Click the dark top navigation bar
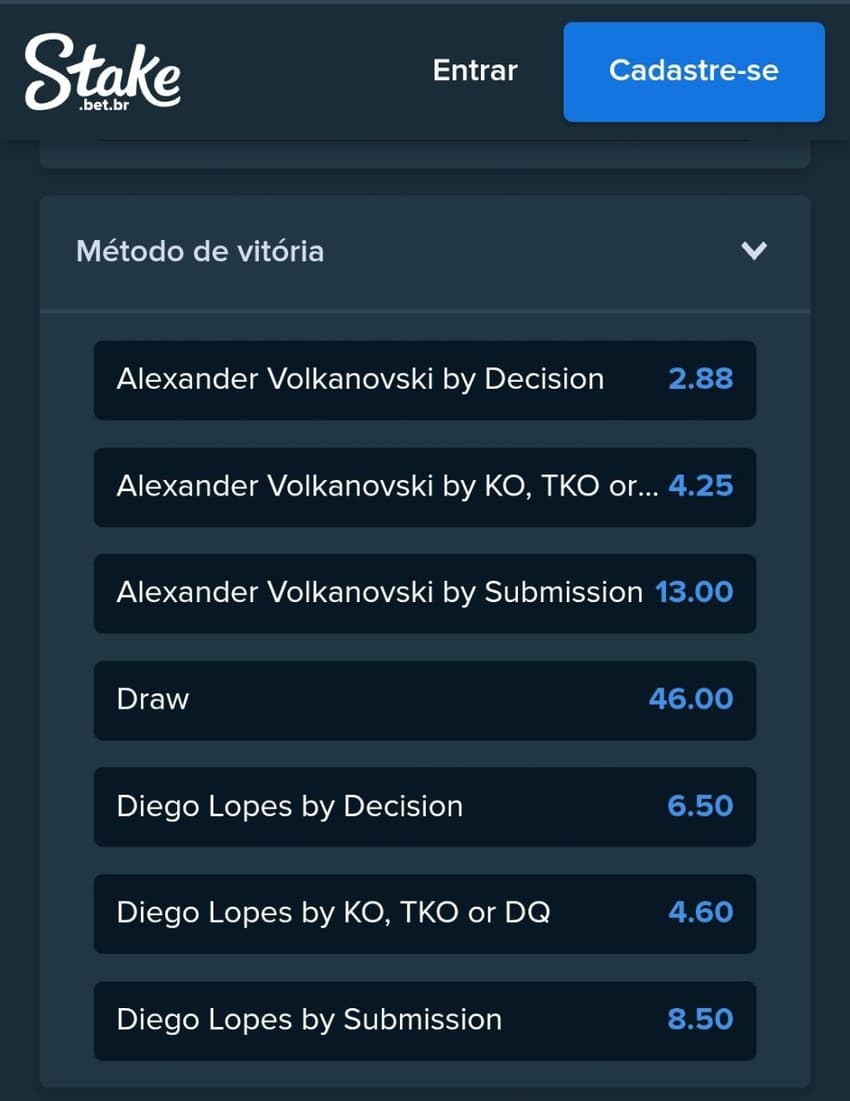Image resolution: width=850 pixels, height=1101 pixels. pyautogui.click(x=300, y=71)
